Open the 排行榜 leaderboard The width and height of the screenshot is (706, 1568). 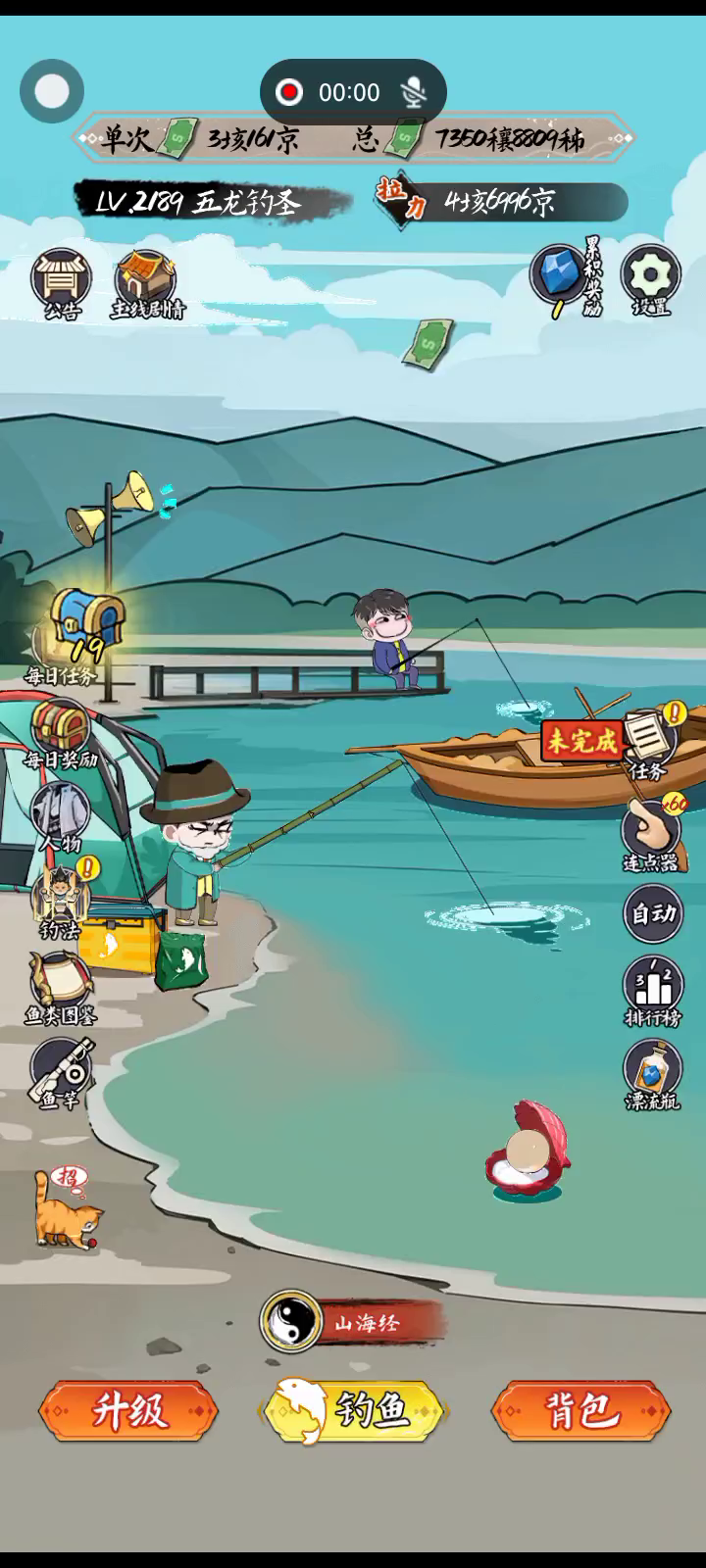tap(653, 992)
